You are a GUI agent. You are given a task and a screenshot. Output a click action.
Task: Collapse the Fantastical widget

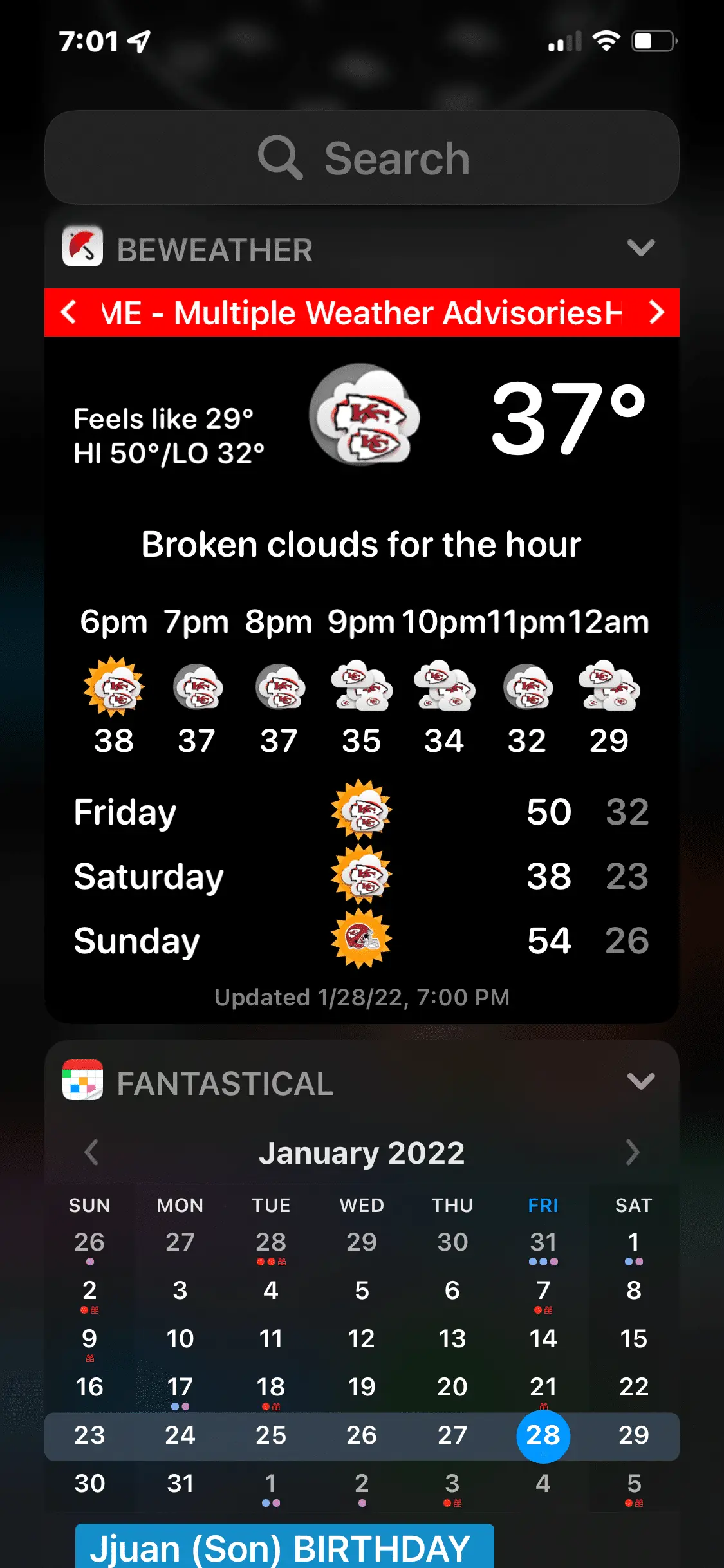pos(642,1082)
